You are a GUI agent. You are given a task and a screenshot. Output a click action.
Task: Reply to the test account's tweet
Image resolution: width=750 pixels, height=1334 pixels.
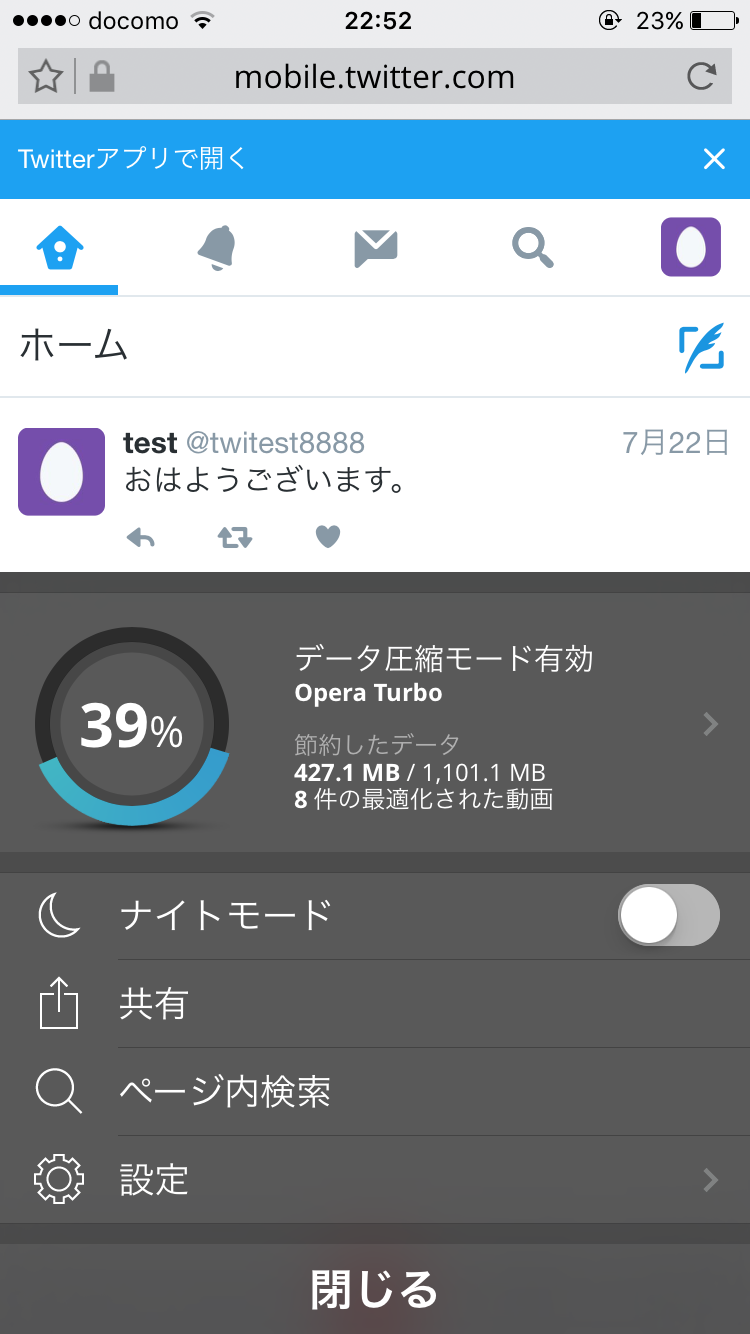tap(141, 537)
